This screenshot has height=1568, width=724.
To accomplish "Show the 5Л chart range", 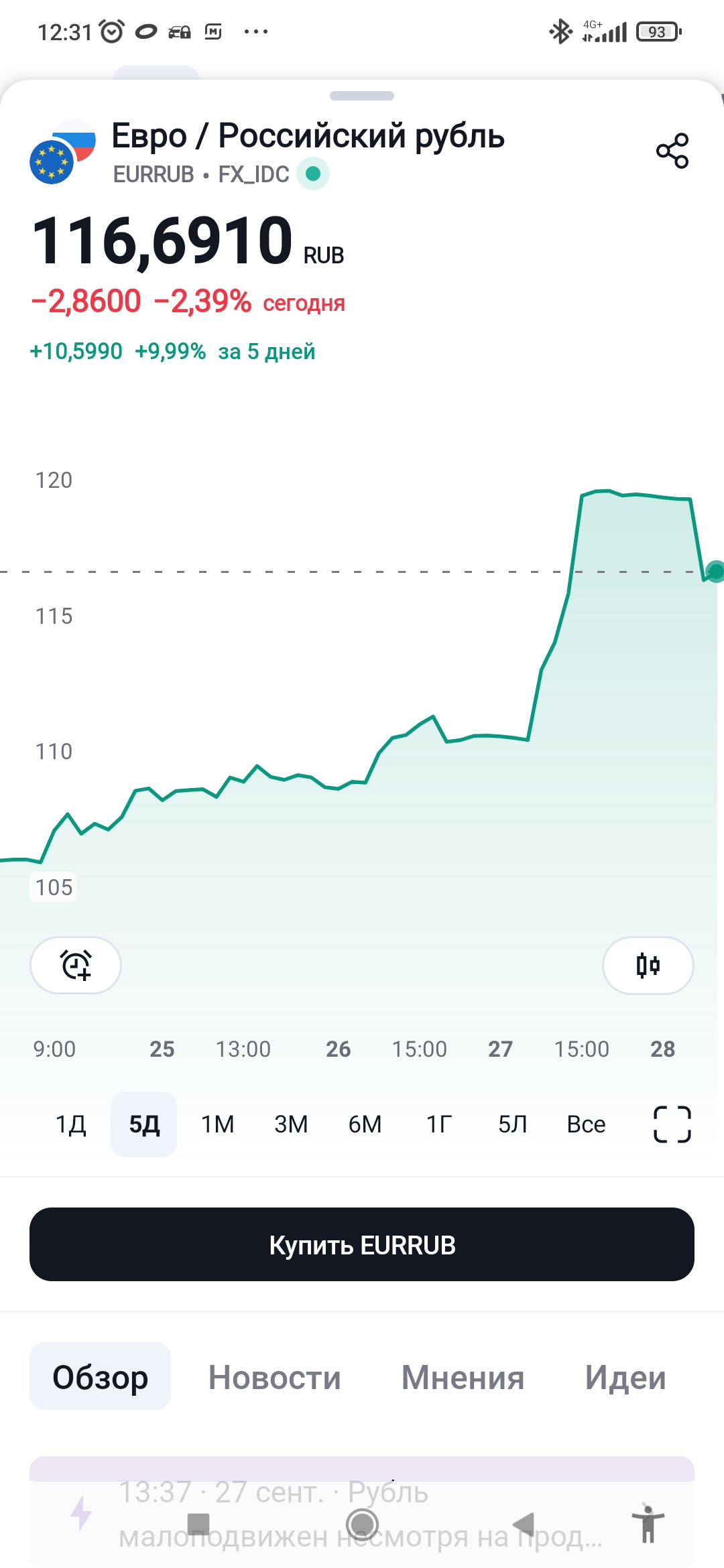I will [512, 1124].
